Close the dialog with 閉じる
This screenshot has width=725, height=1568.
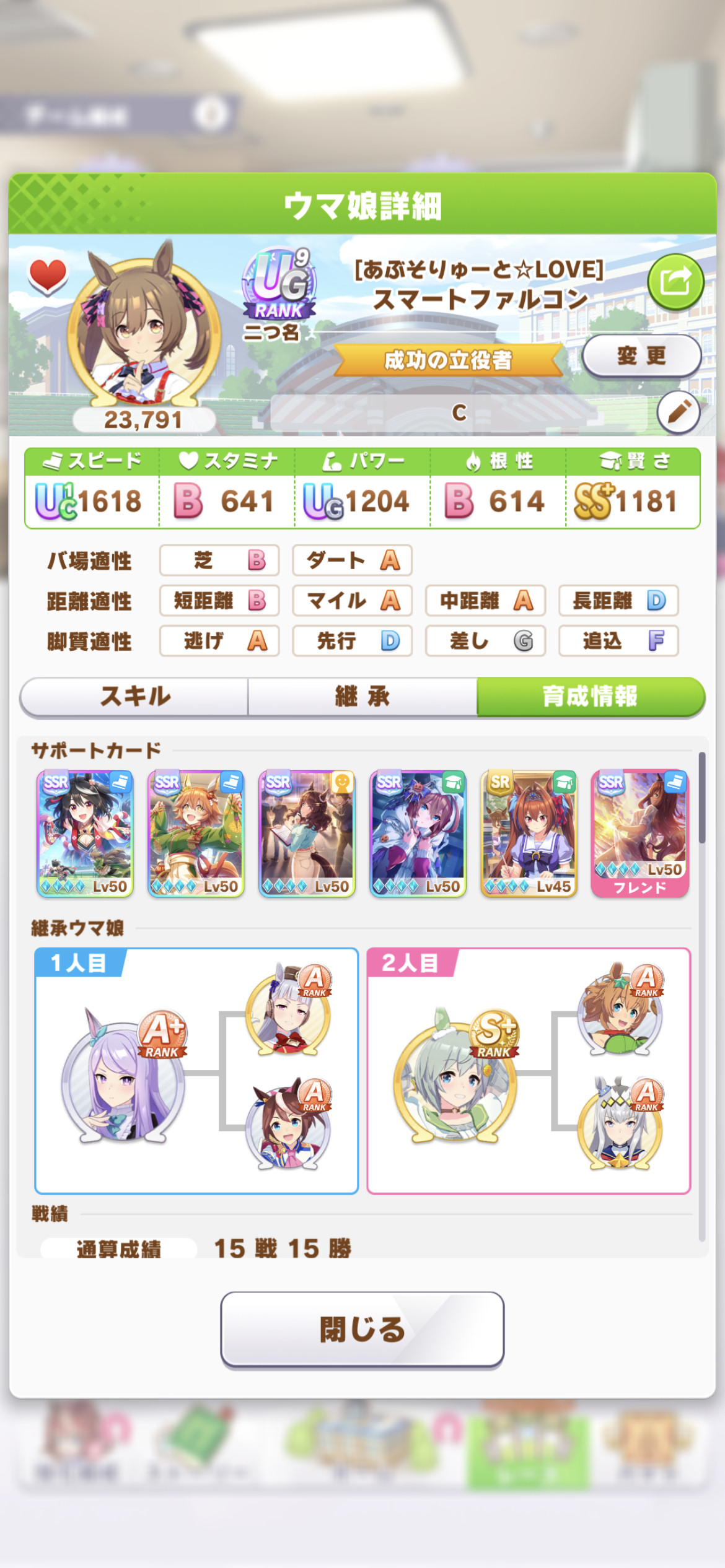362,1329
